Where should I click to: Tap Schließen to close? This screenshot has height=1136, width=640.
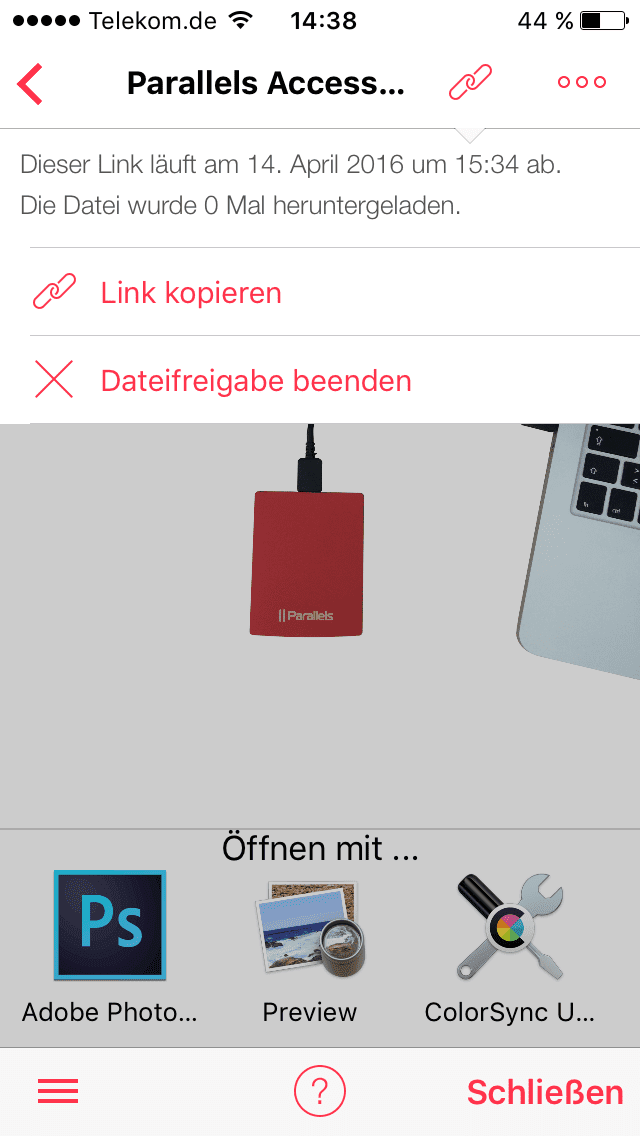click(x=545, y=1092)
